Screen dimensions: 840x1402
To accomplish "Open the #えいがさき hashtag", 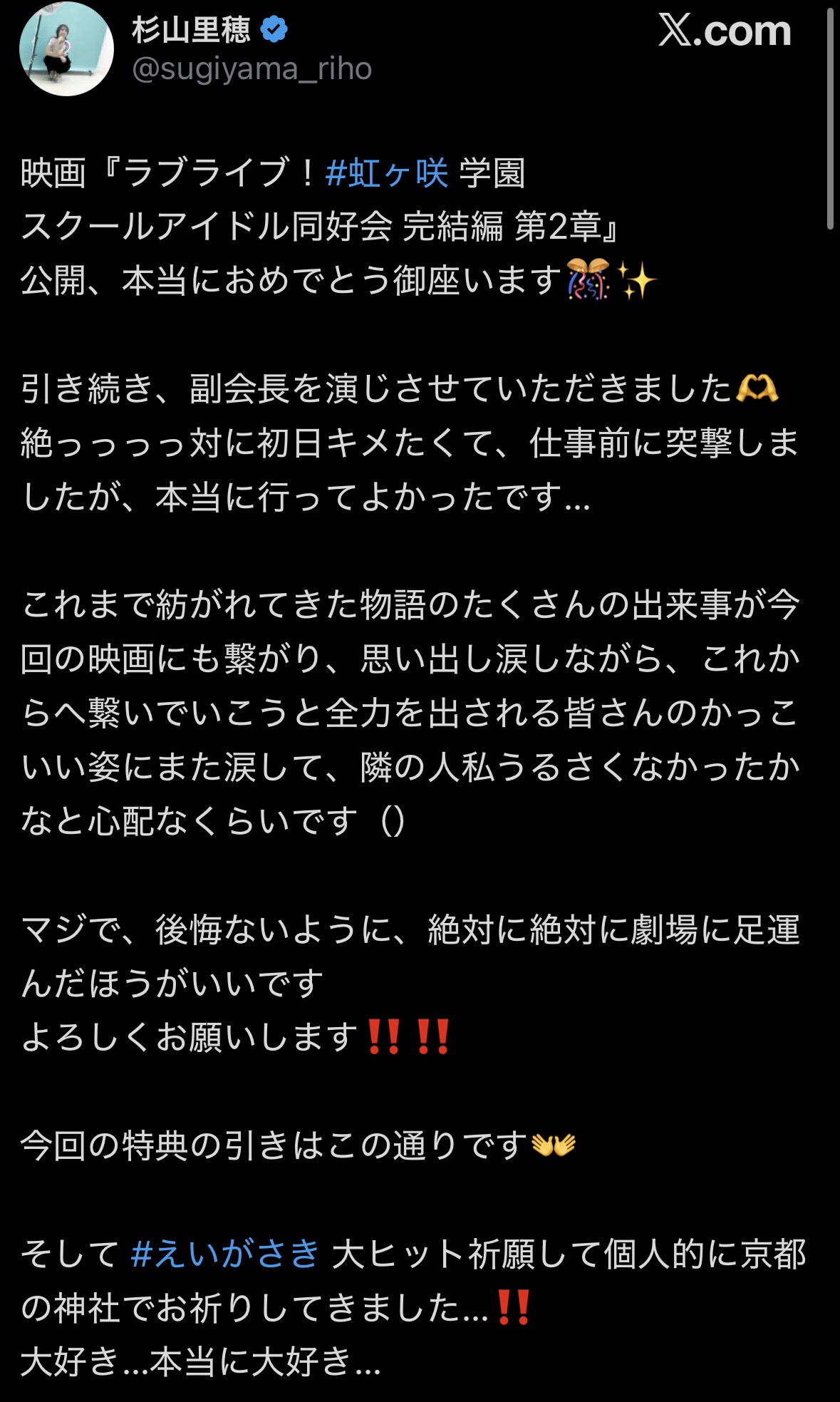I will 225,1254.
